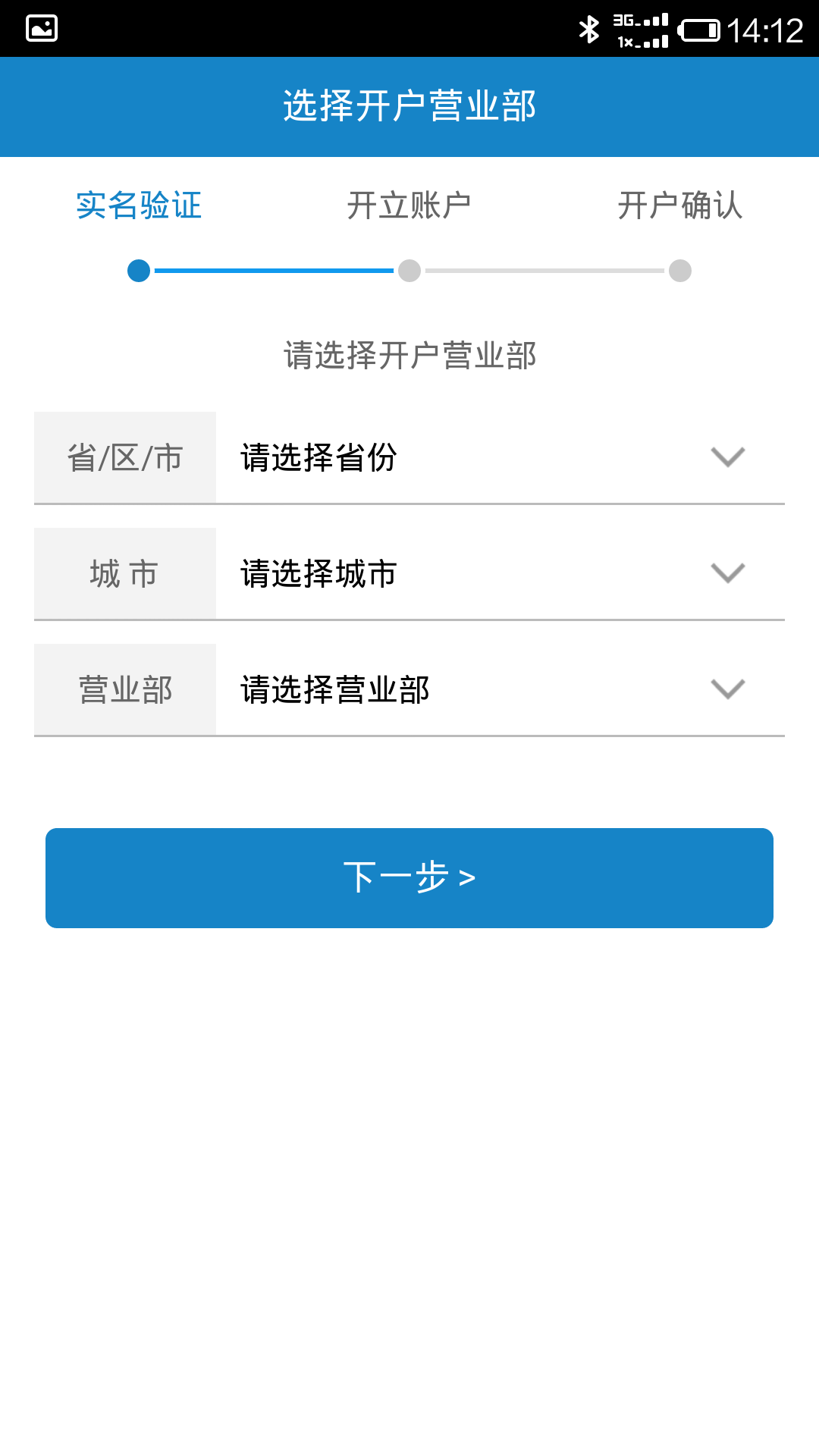Tap the blue step progress bar

coord(273,271)
